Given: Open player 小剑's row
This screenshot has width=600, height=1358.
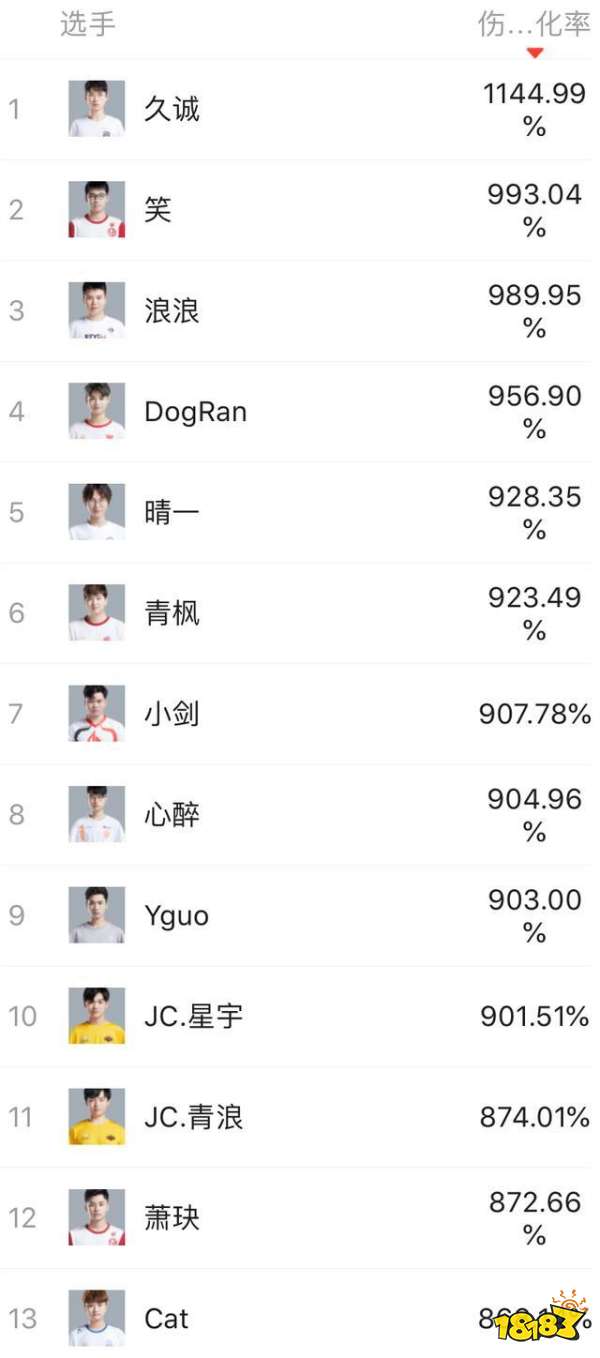Looking at the screenshot, I should [x=172, y=713].
